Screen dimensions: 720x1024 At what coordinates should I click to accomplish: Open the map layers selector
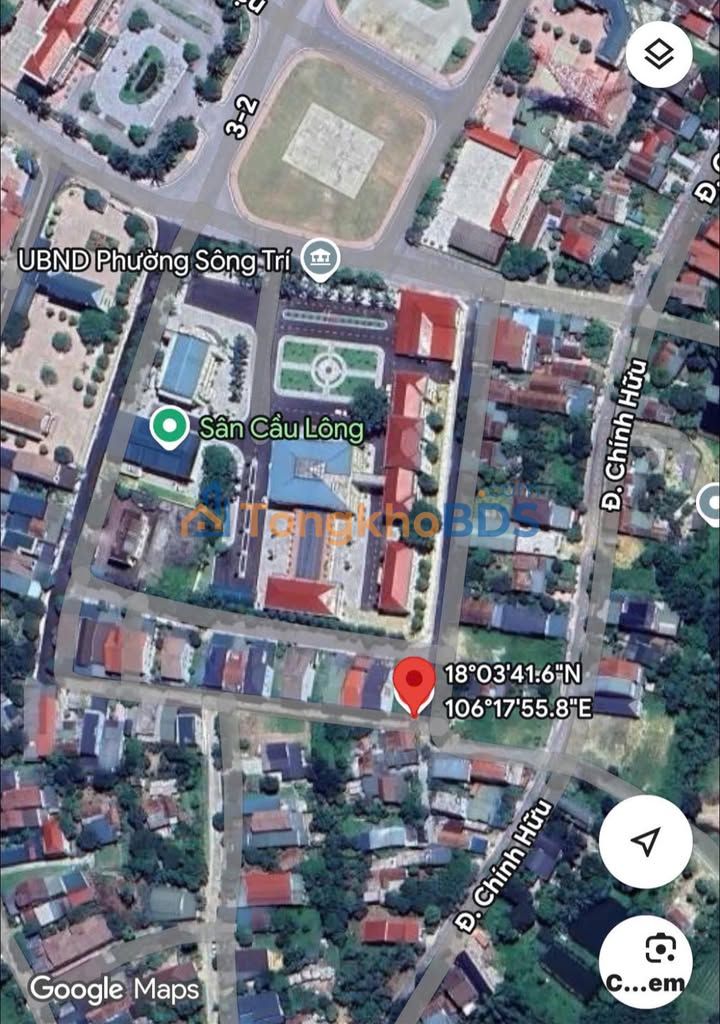tap(658, 56)
